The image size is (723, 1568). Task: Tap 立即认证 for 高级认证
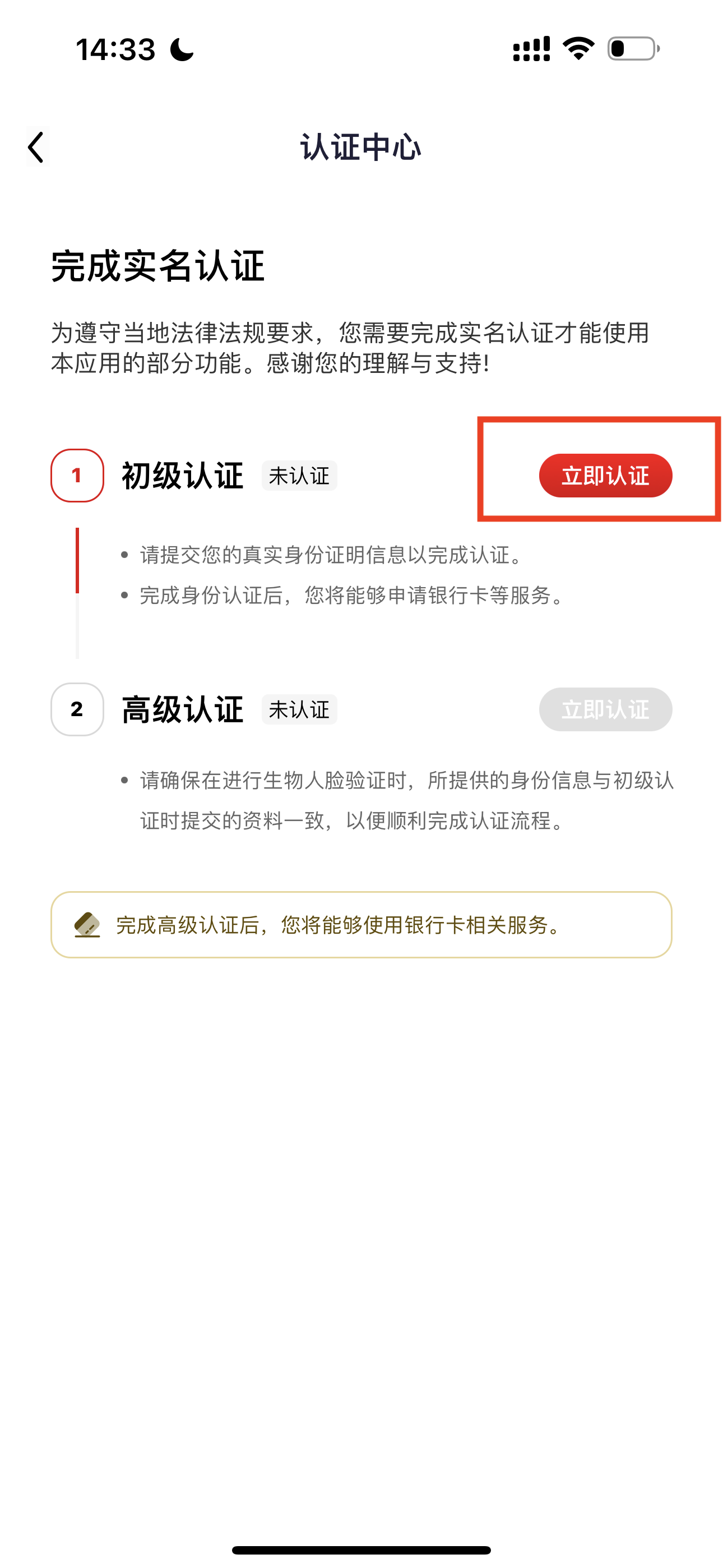pyautogui.click(x=605, y=709)
